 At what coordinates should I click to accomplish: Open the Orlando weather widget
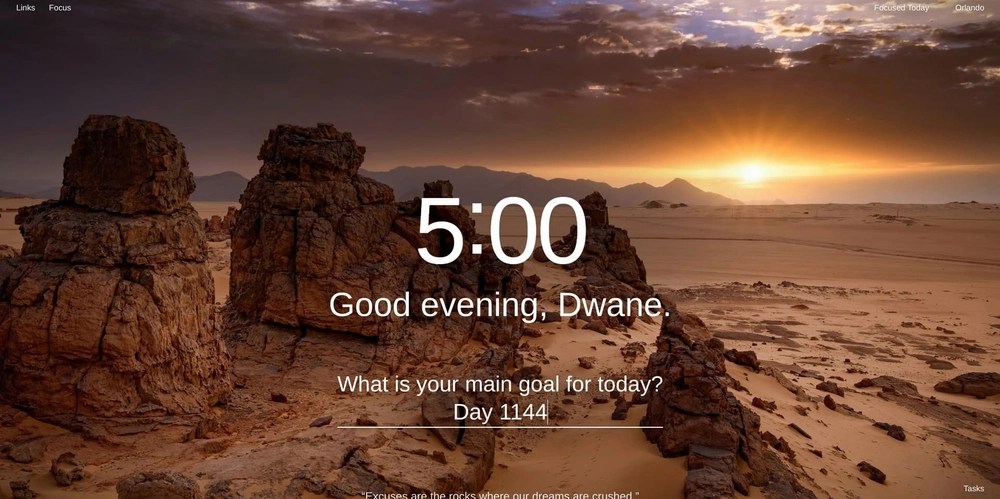click(x=969, y=8)
